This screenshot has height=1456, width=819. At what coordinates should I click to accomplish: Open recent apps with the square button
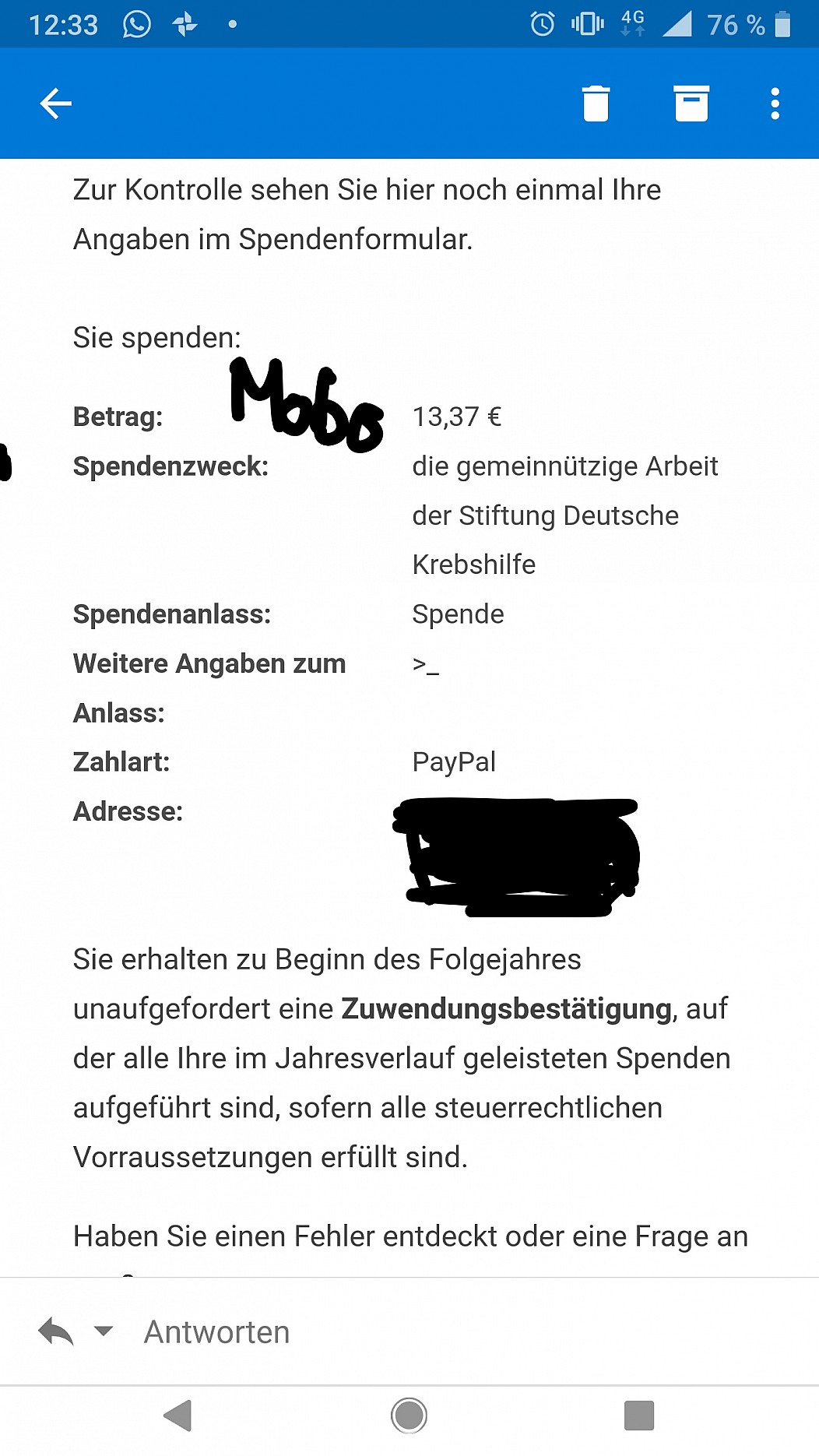point(639,1416)
